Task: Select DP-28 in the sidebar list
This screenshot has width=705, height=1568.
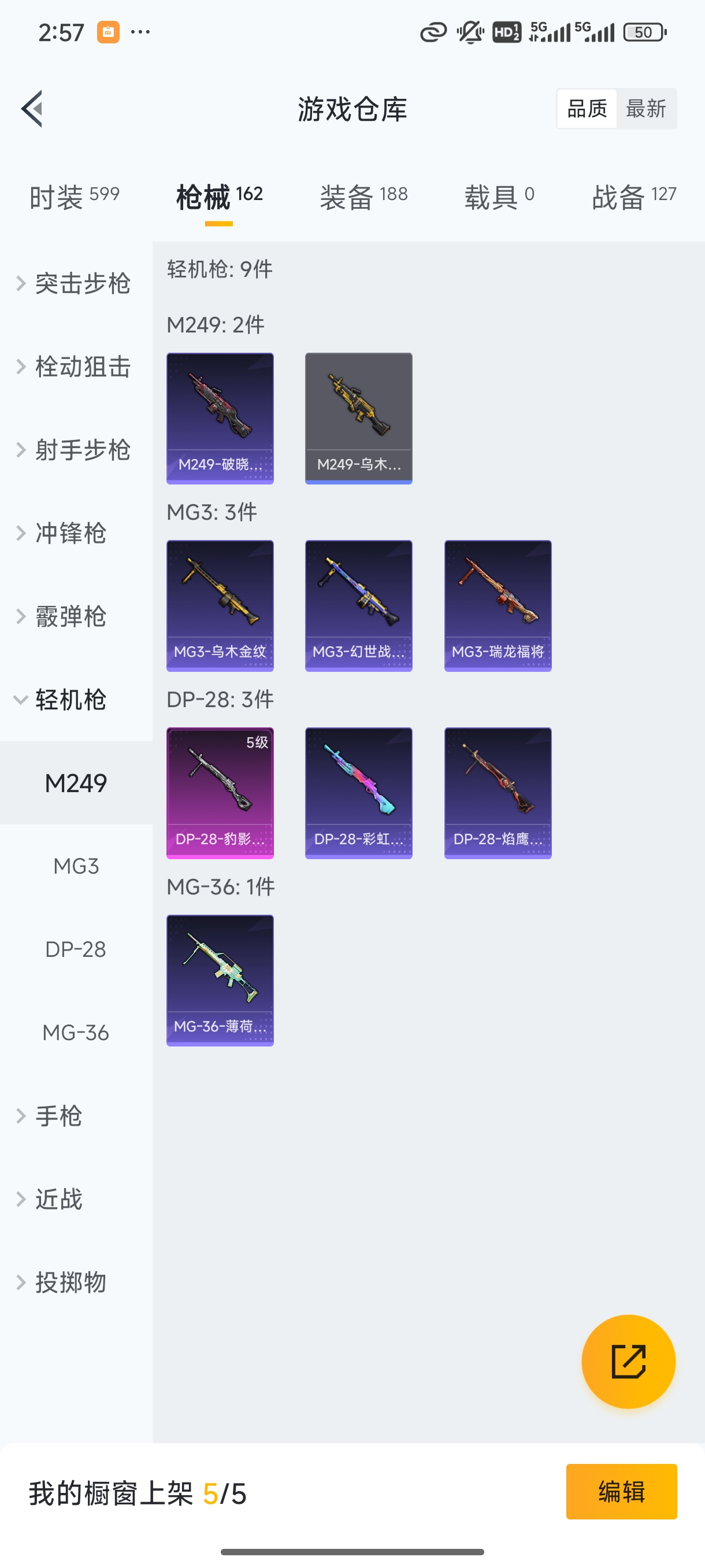Action: (x=76, y=948)
